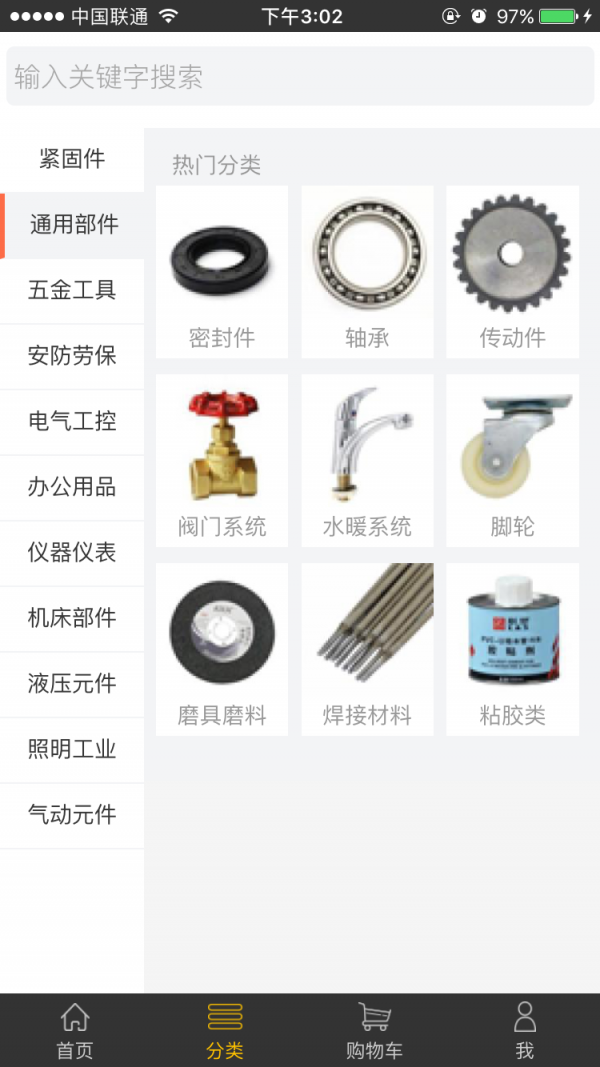Switch to the 首页 home tab
Image resolution: width=600 pixels, height=1067 pixels.
coord(75,1031)
